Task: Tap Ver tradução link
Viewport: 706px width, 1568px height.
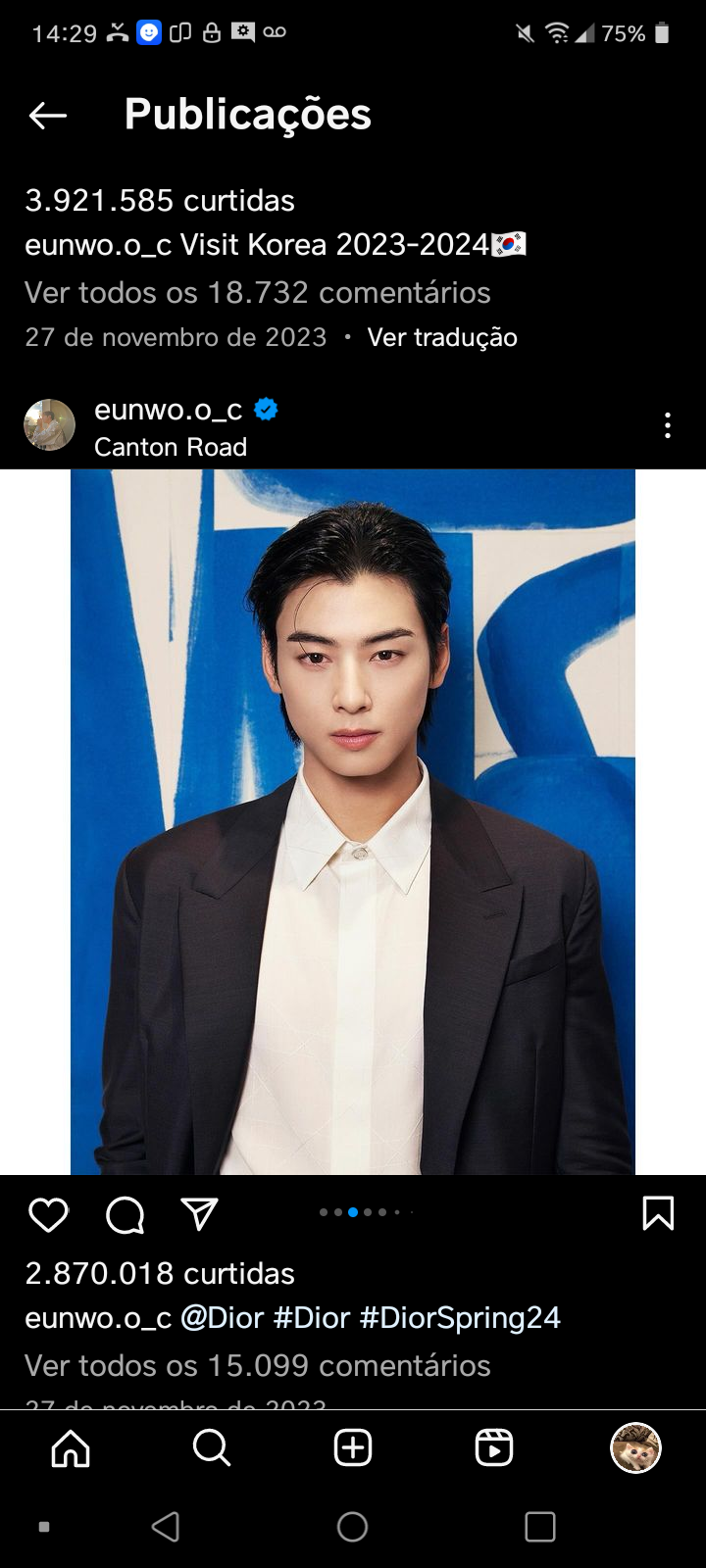Action: pos(441,337)
